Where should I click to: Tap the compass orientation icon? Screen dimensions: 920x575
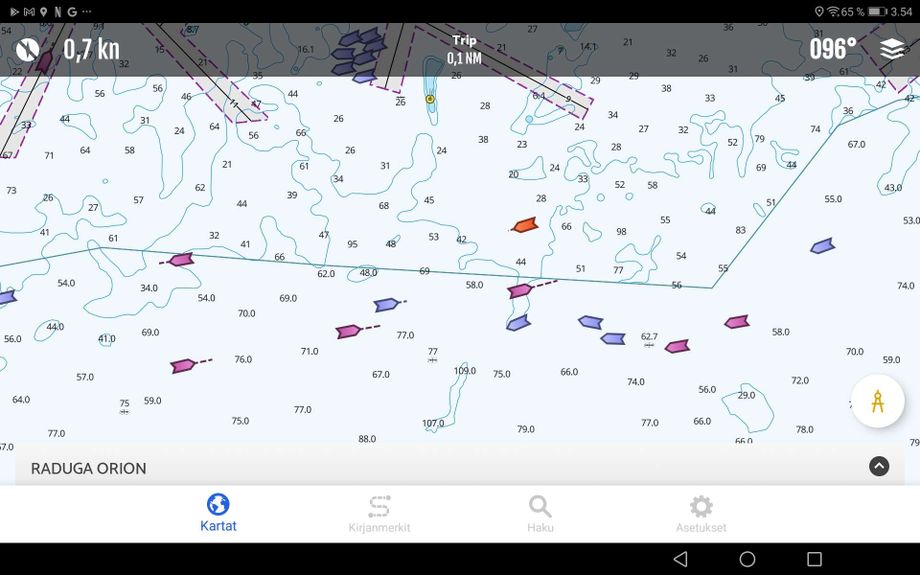27,48
